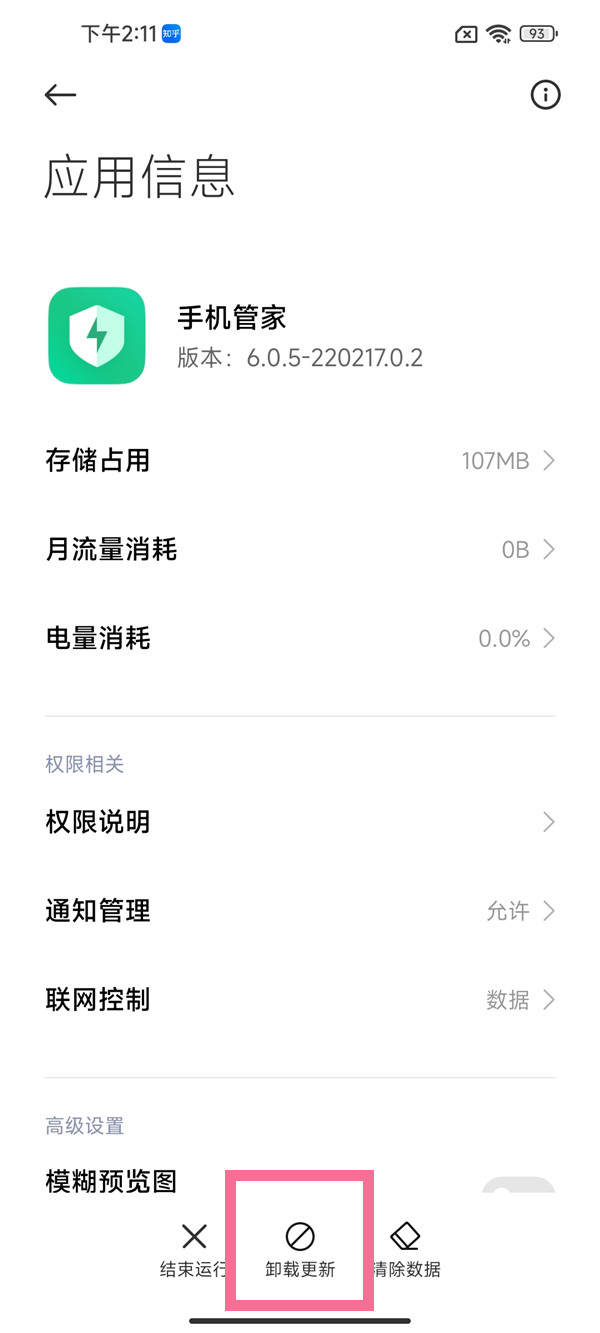Open 联网控制 network control
The image size is (600, 1333).
pyautogui.click(x=300, y=999)
